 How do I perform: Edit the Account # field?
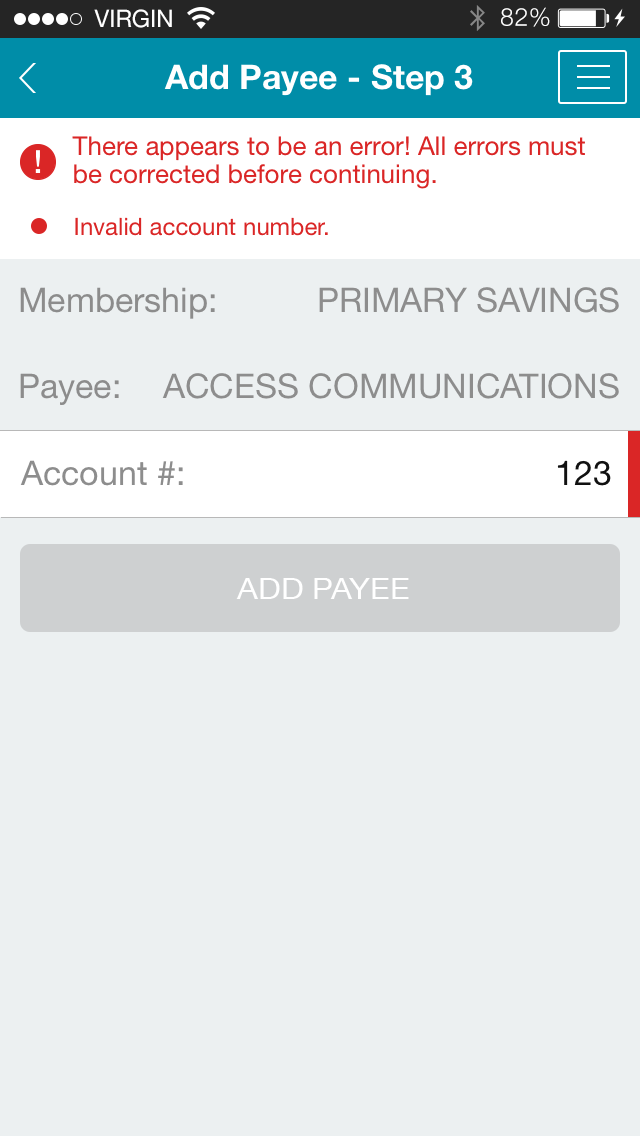pos(320,474)
